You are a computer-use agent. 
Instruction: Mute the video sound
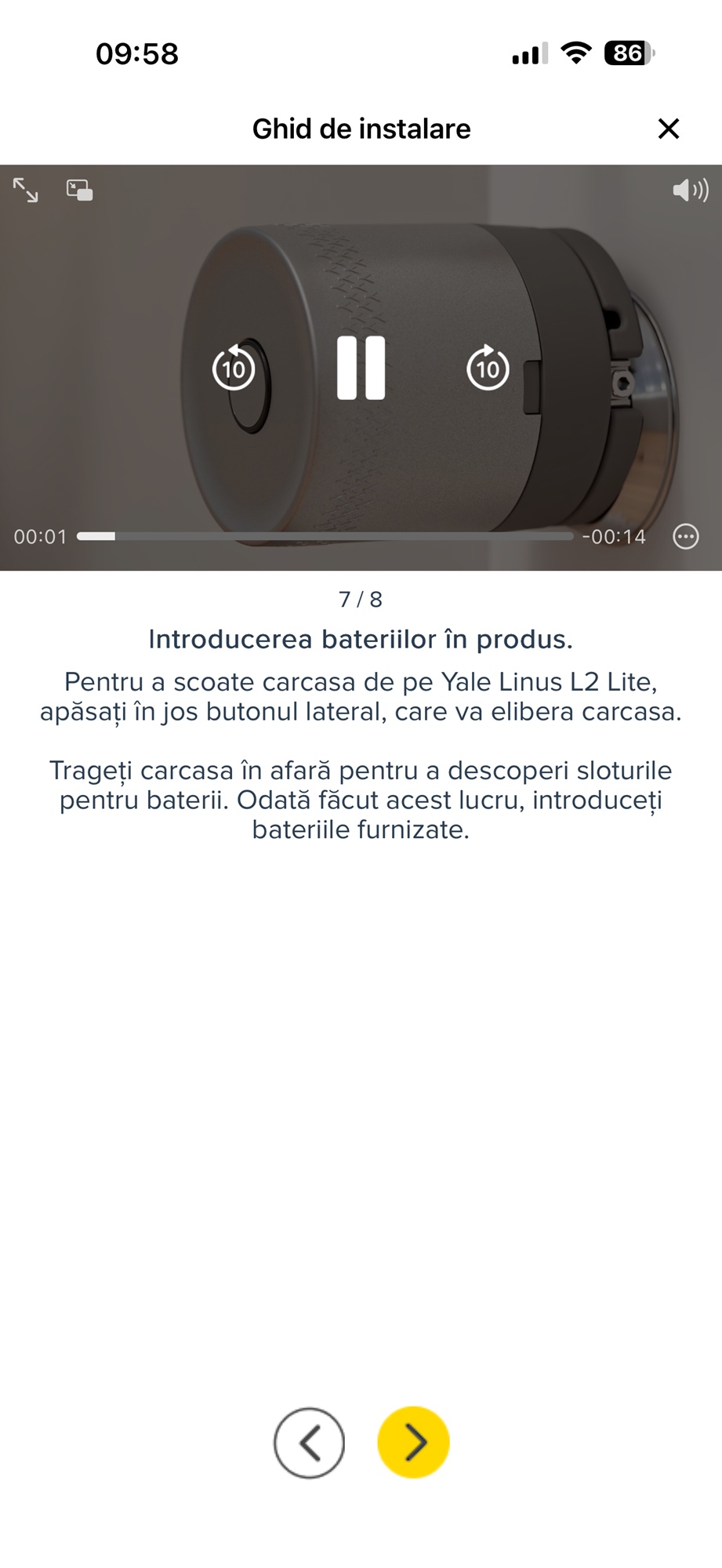click(690, 190)
